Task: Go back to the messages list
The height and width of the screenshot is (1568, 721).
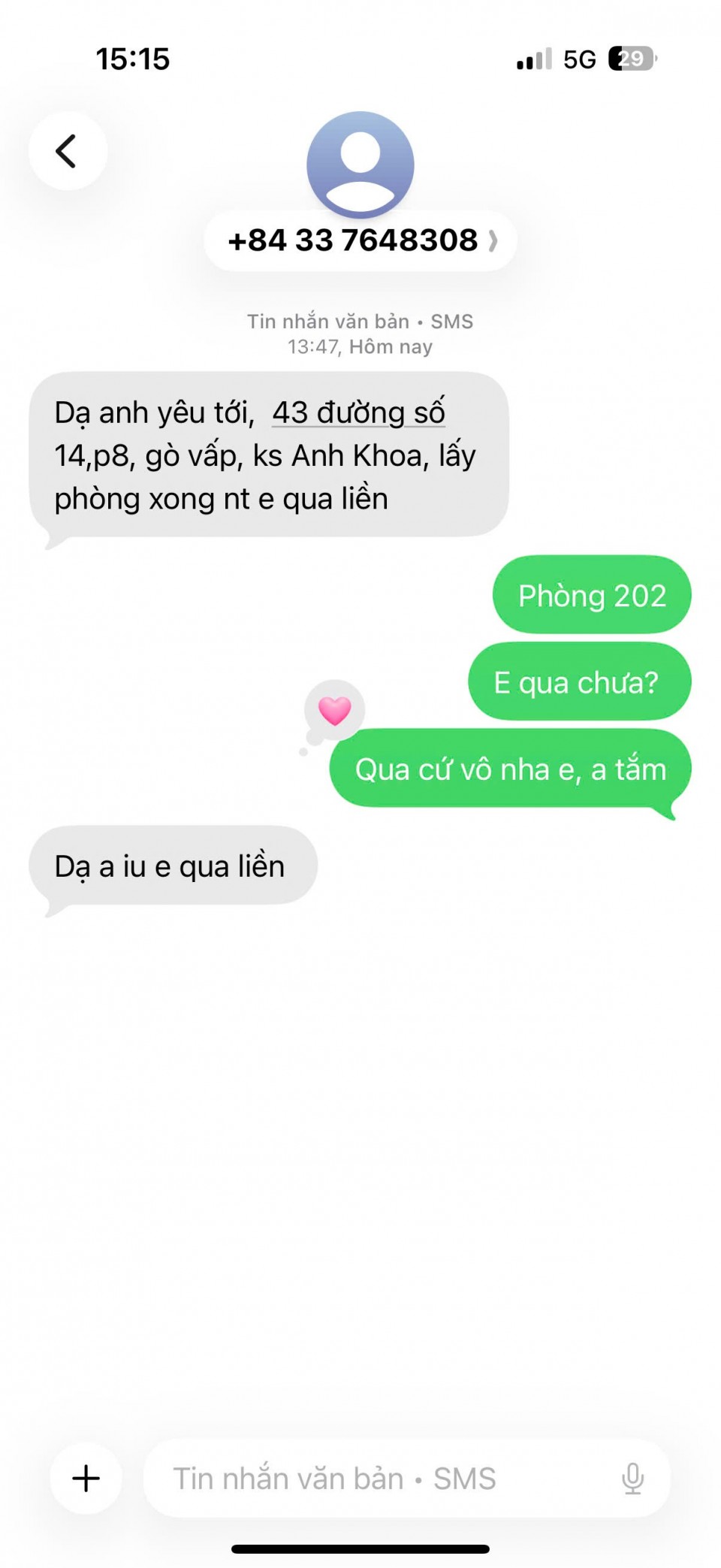Action: click(x=68, y=151)
